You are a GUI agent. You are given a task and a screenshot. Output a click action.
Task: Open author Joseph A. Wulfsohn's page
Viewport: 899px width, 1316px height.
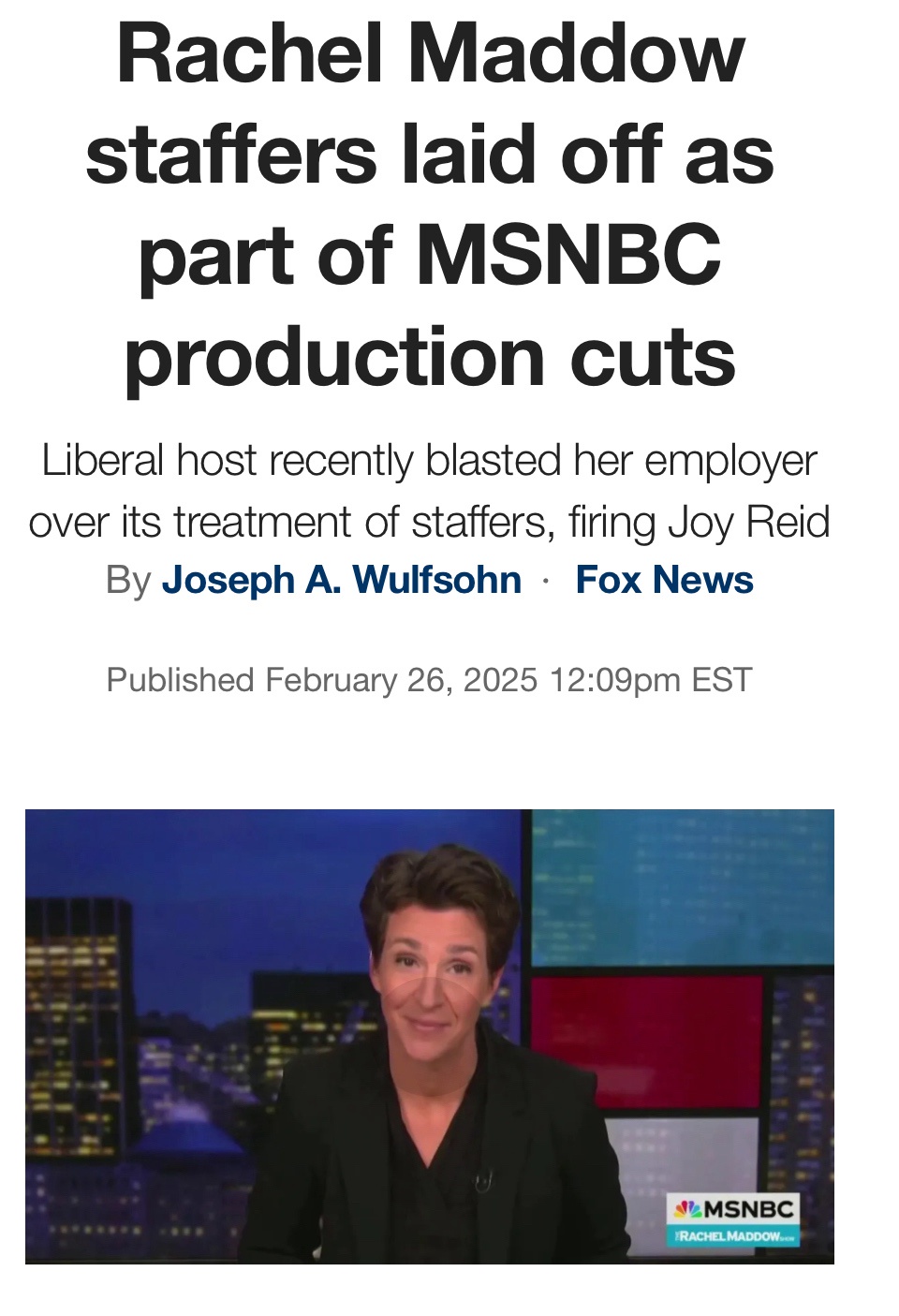341,580
